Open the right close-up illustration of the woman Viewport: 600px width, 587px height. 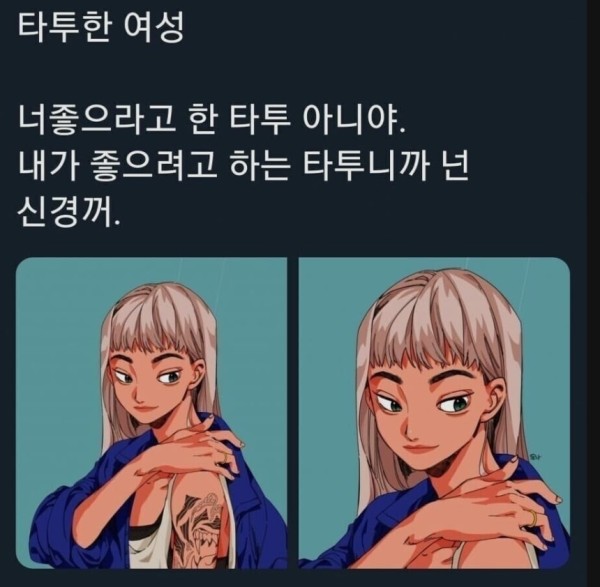(x=434, y=412)
